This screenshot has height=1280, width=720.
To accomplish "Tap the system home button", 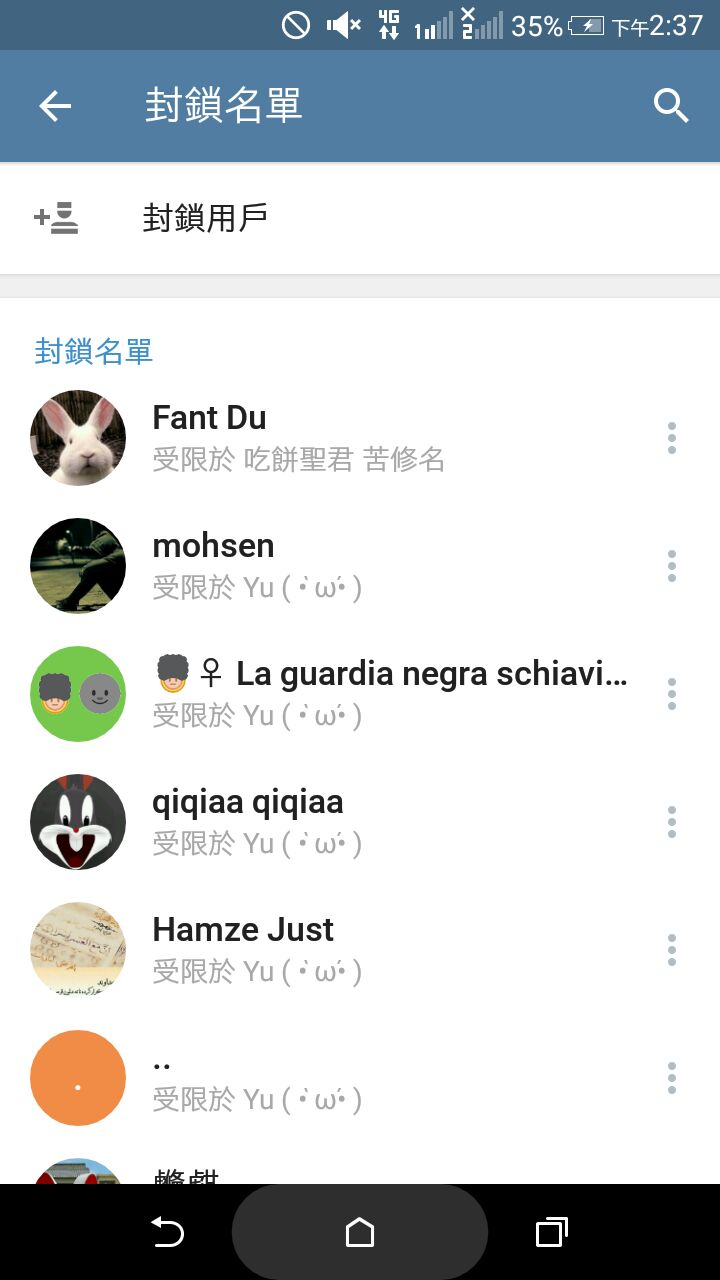I will pos(360,1233).
